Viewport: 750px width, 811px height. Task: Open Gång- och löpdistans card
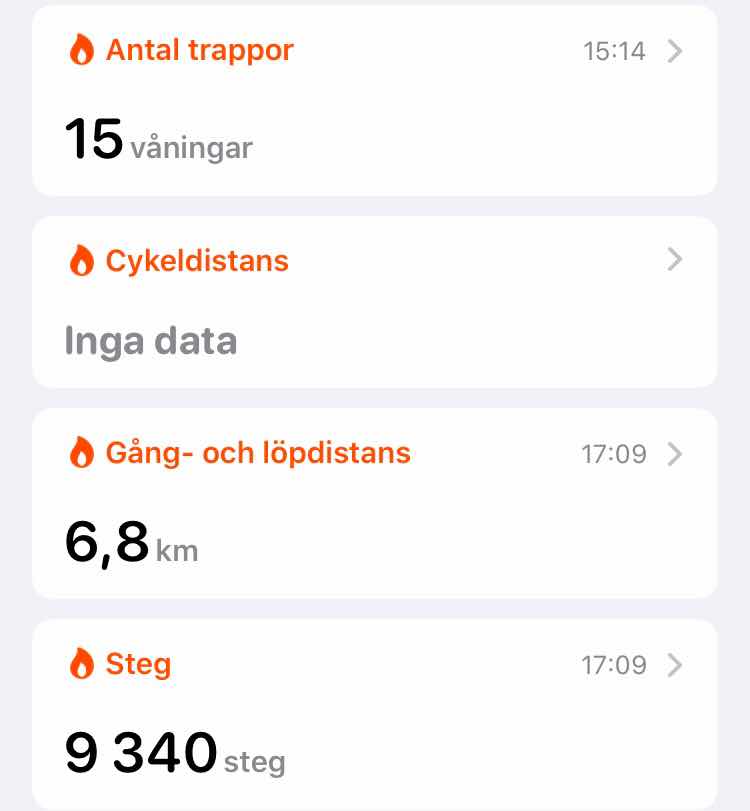[x=374, y=503]
